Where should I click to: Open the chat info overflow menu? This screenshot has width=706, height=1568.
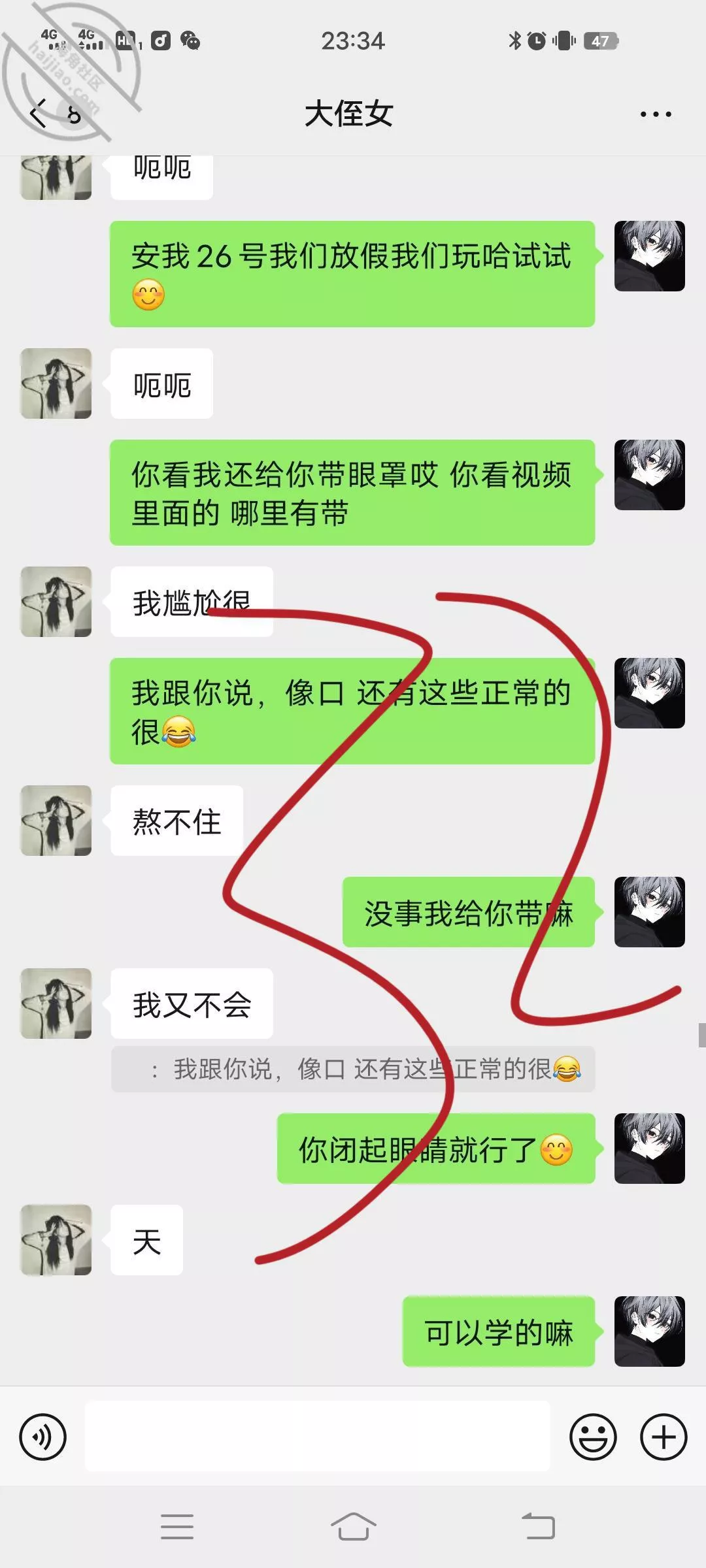pyautogui.click(x=656, y=114)
